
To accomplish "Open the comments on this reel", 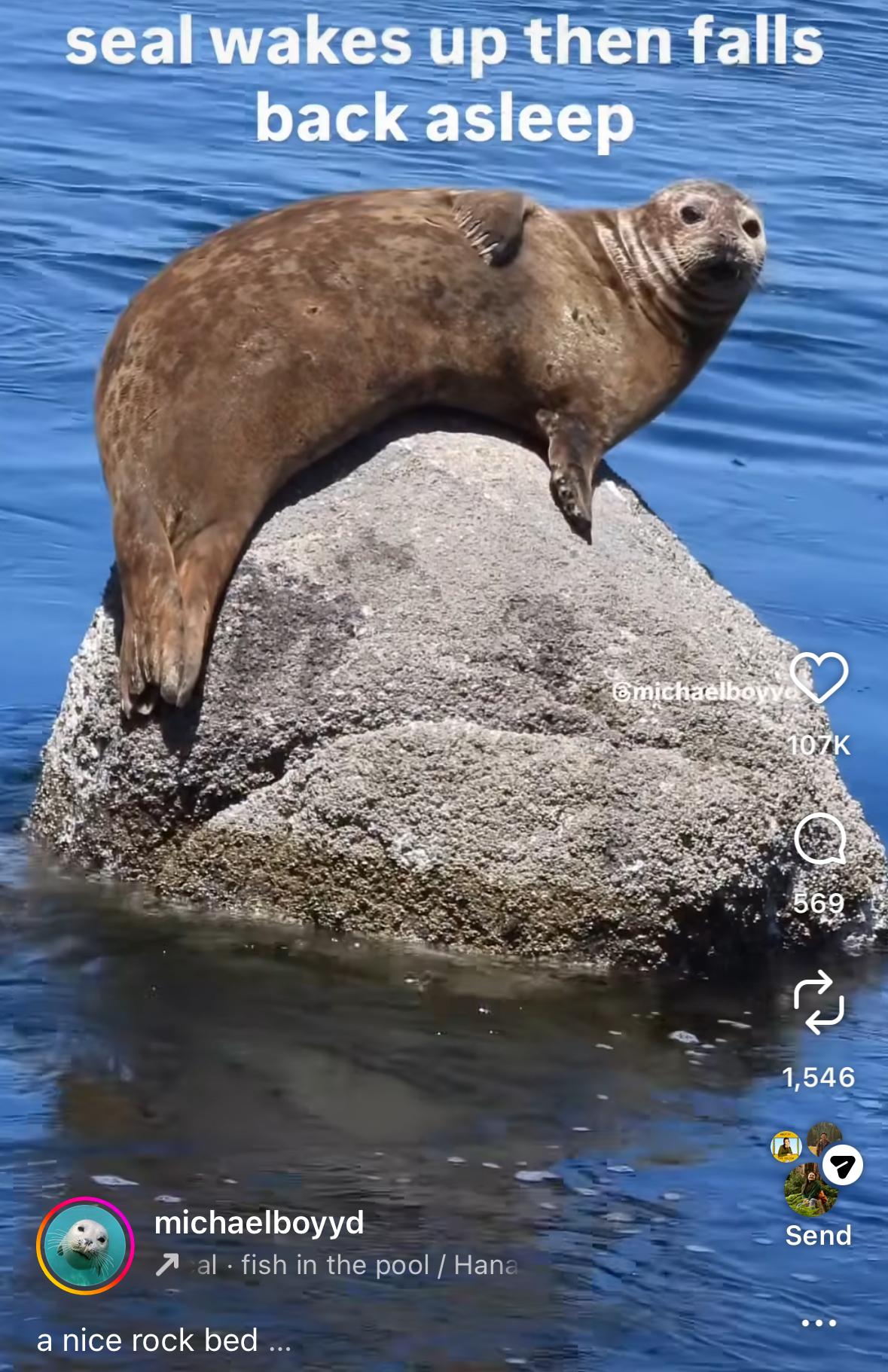I will 819,838.
